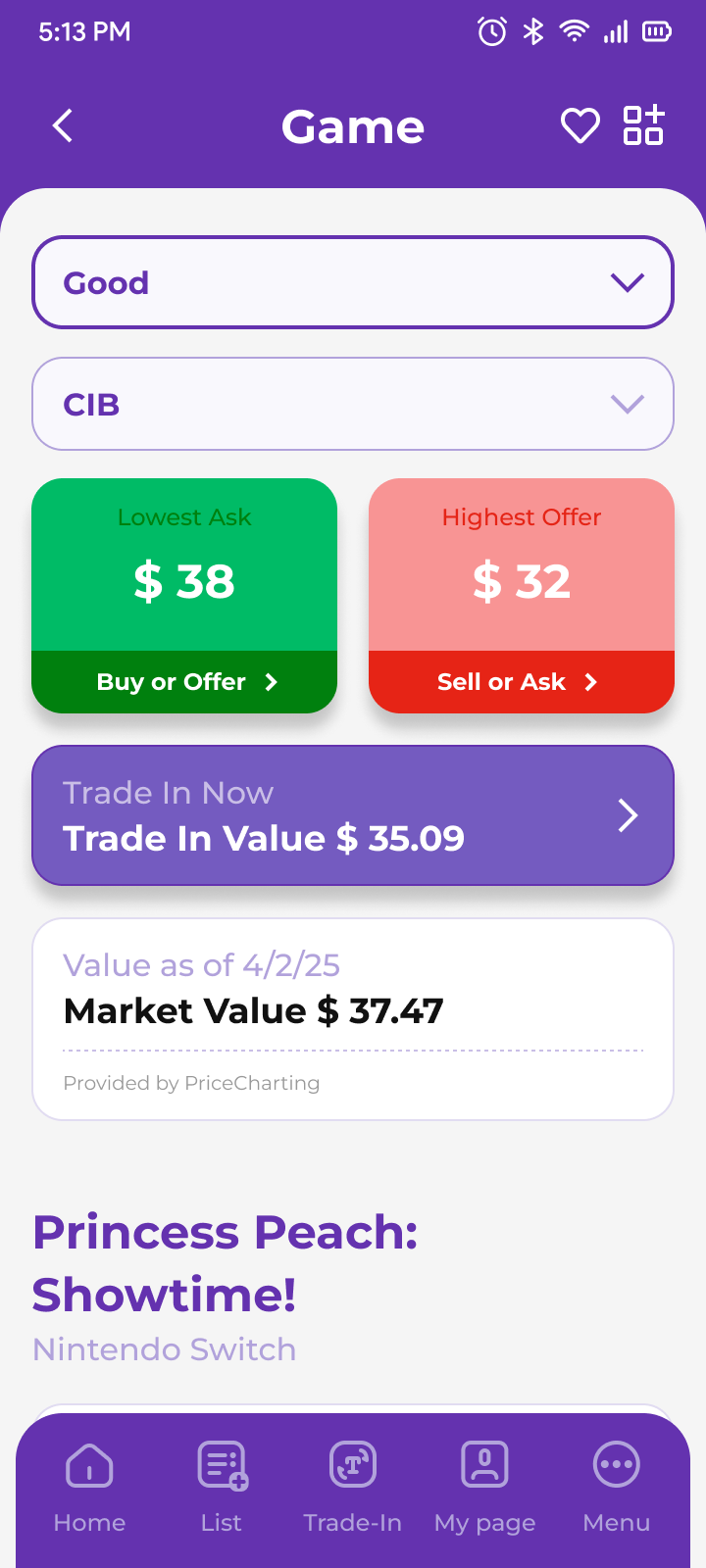Tap the add-to-collection grid plus icon
706x1568 pixels.
(644, 125)
